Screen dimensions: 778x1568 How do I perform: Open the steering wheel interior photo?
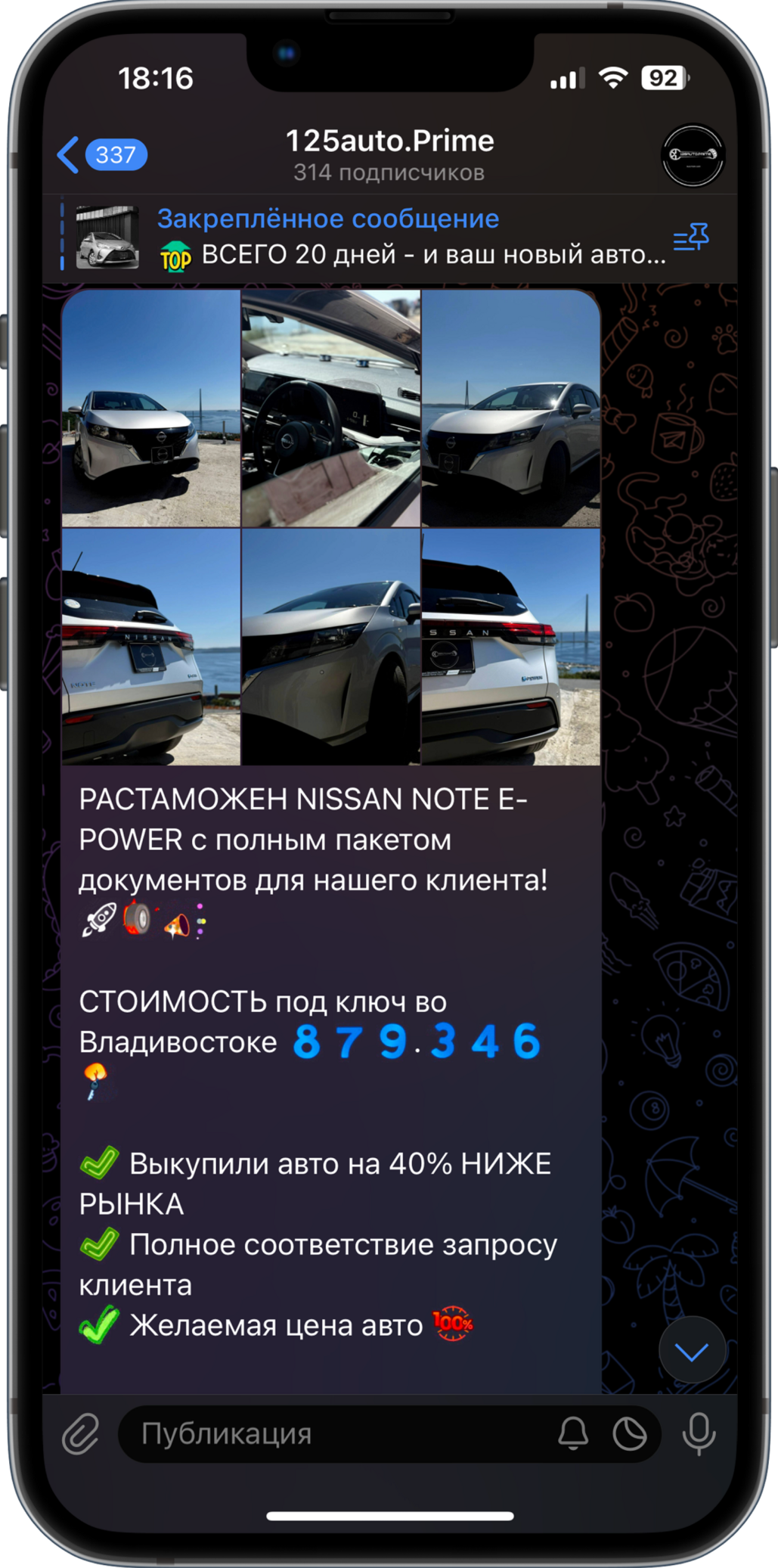[331, 408]
